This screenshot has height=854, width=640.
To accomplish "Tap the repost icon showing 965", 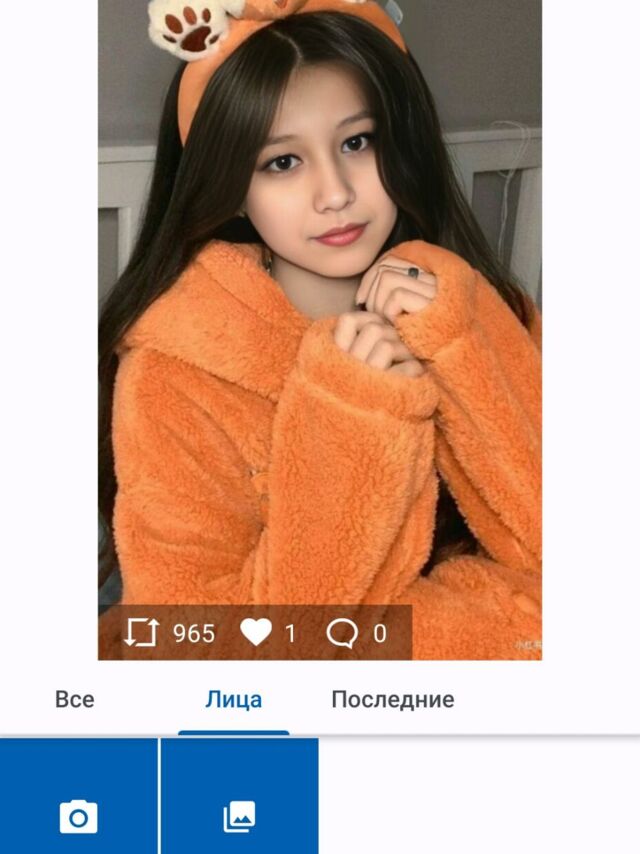I will pos(142,632).
